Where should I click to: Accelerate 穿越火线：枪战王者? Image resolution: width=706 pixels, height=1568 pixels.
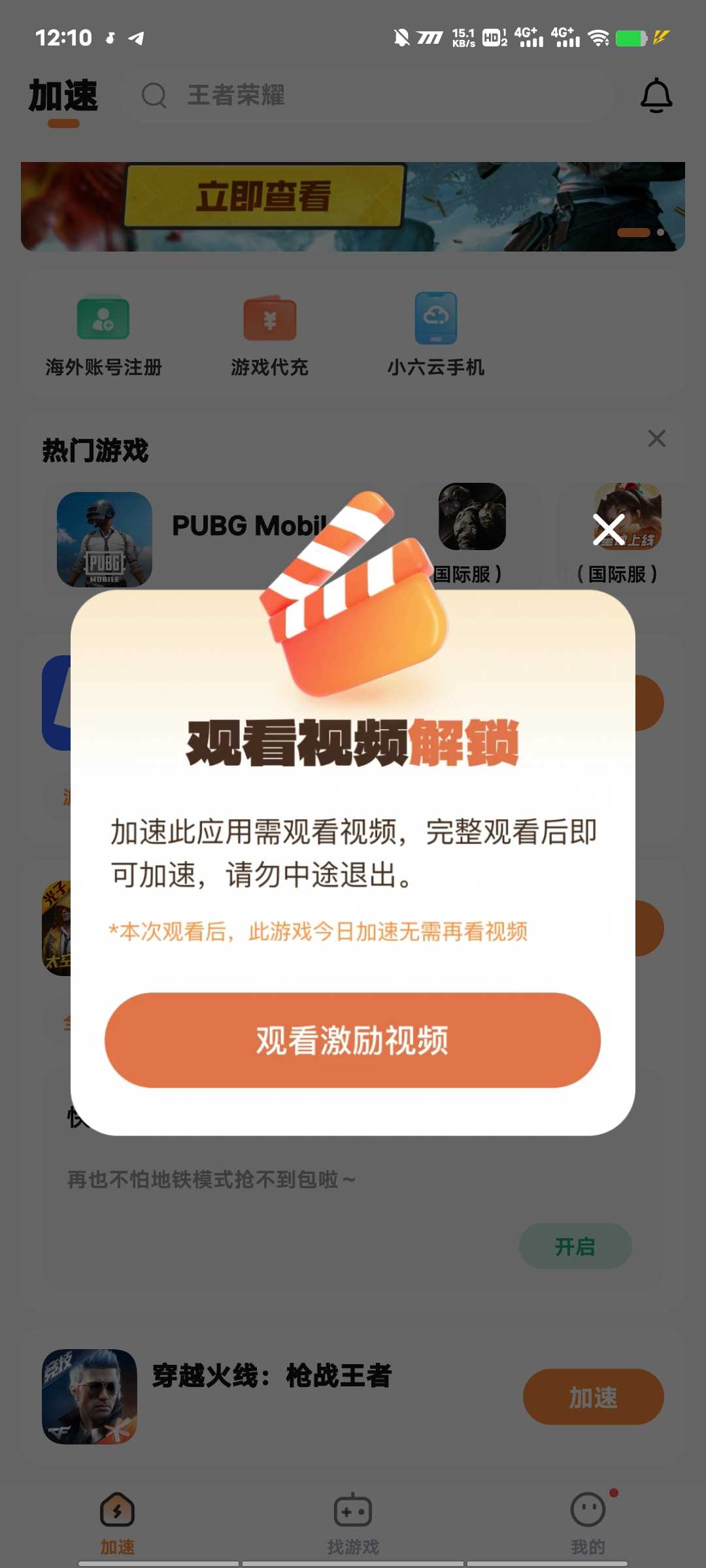click(x=592, y=1397)
